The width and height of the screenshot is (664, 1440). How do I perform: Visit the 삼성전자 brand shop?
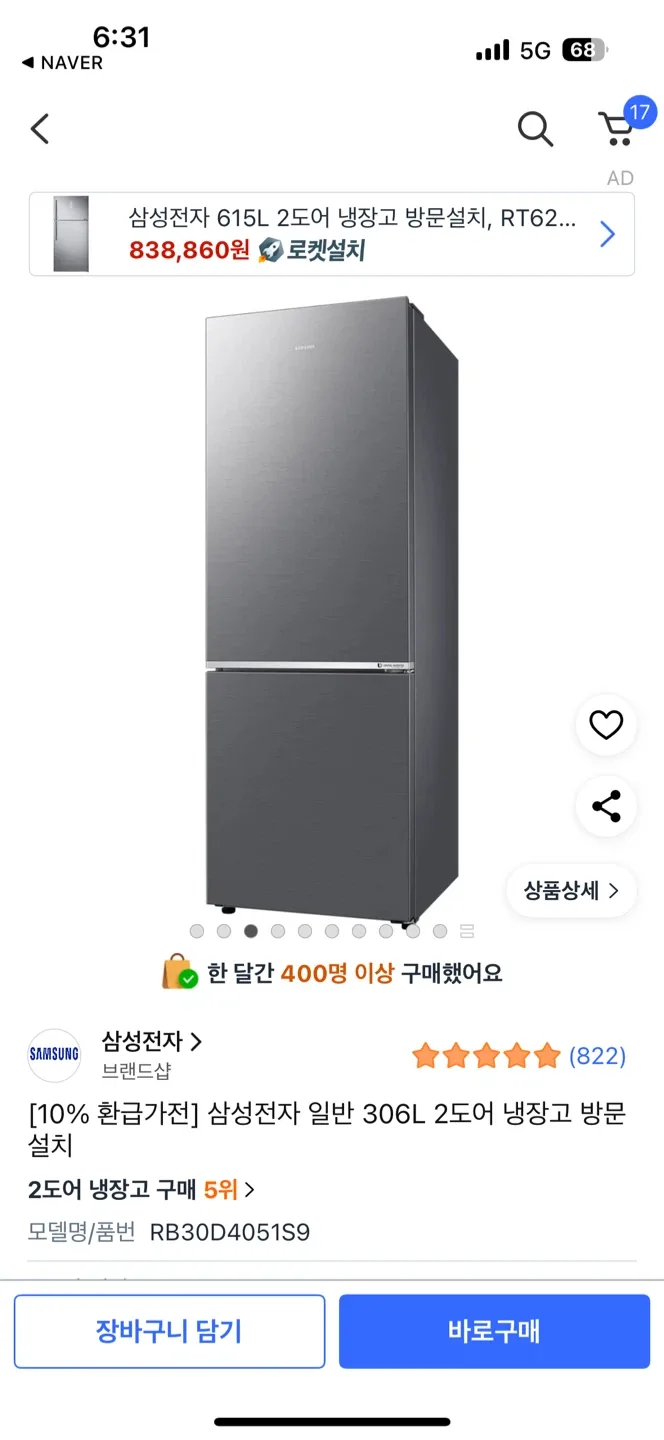150,1042
